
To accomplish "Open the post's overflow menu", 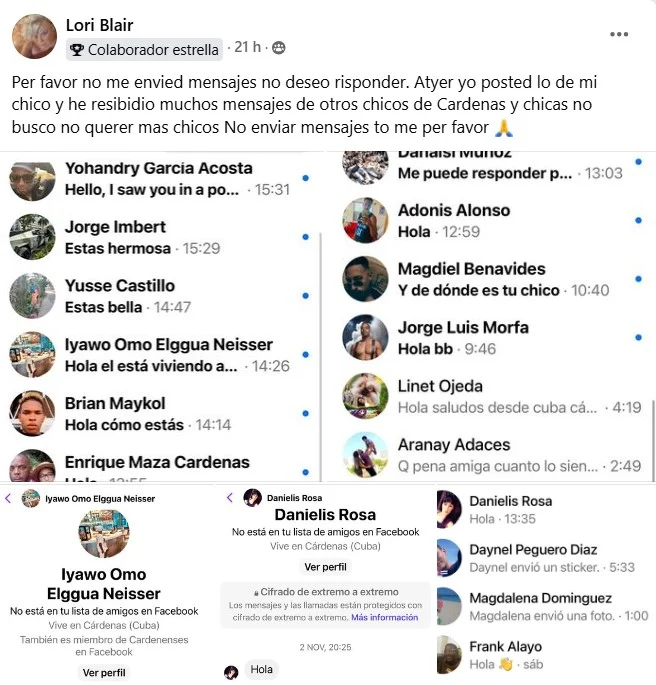I will point(619,34).
